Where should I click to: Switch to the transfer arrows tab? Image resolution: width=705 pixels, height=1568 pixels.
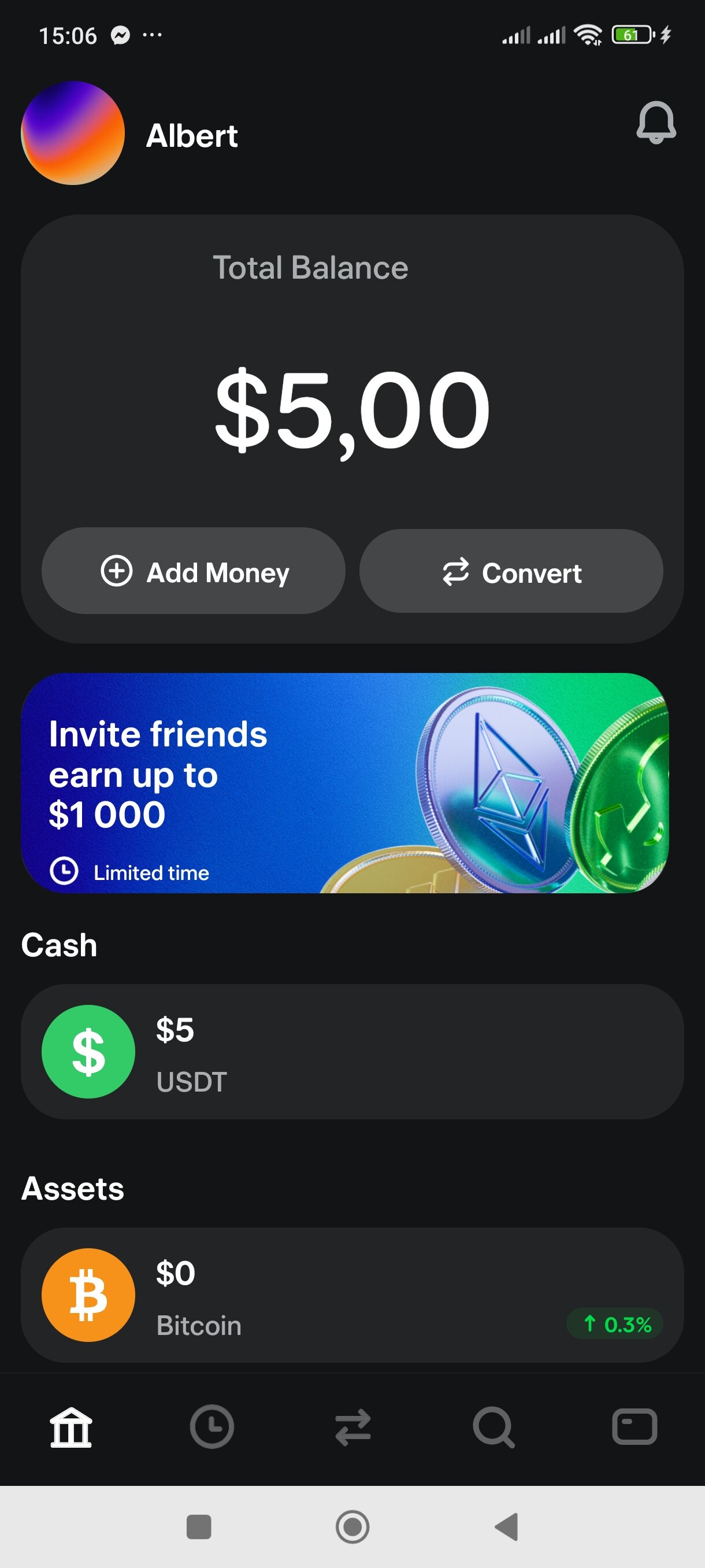tap(353, 1426)
